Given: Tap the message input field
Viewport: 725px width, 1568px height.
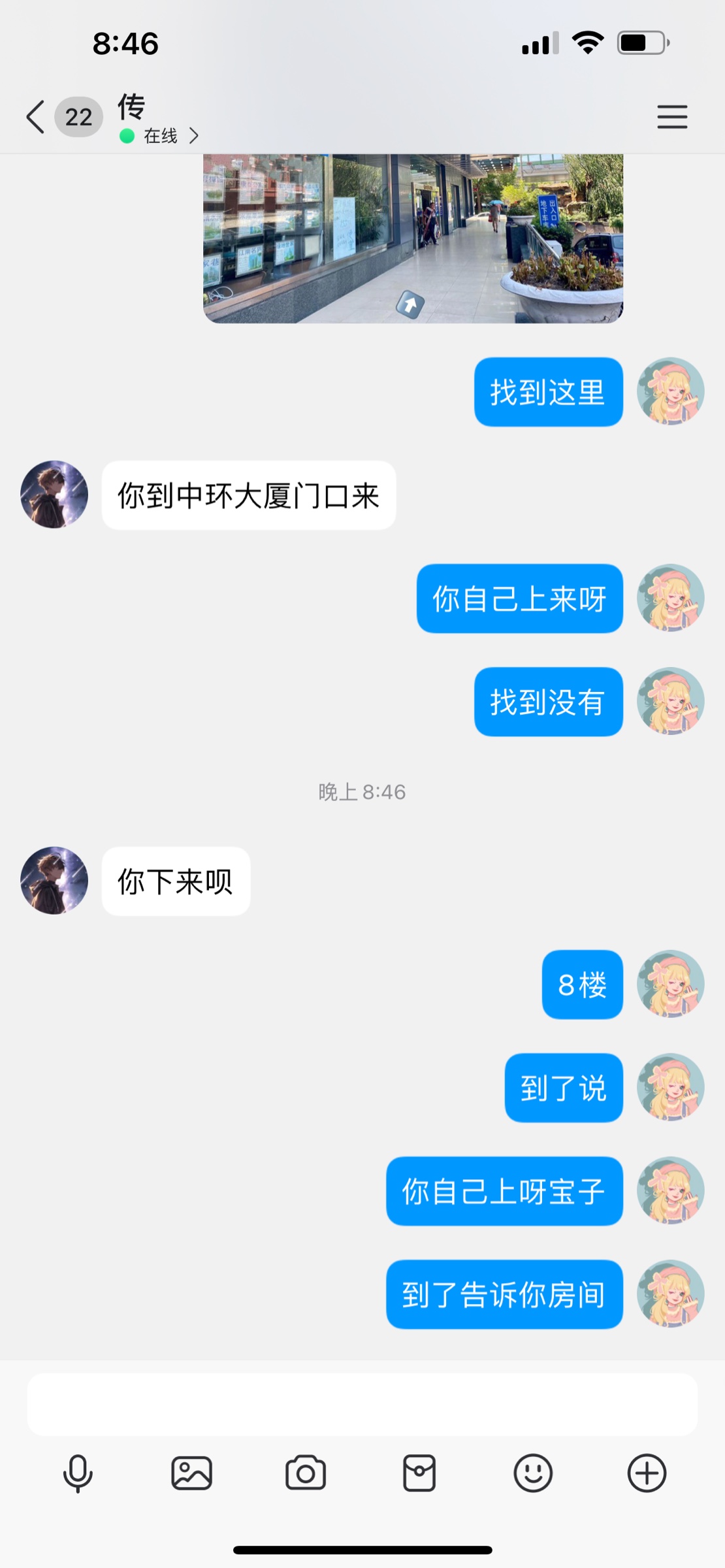Looking at the screenshot, I should coord(362,1404).
